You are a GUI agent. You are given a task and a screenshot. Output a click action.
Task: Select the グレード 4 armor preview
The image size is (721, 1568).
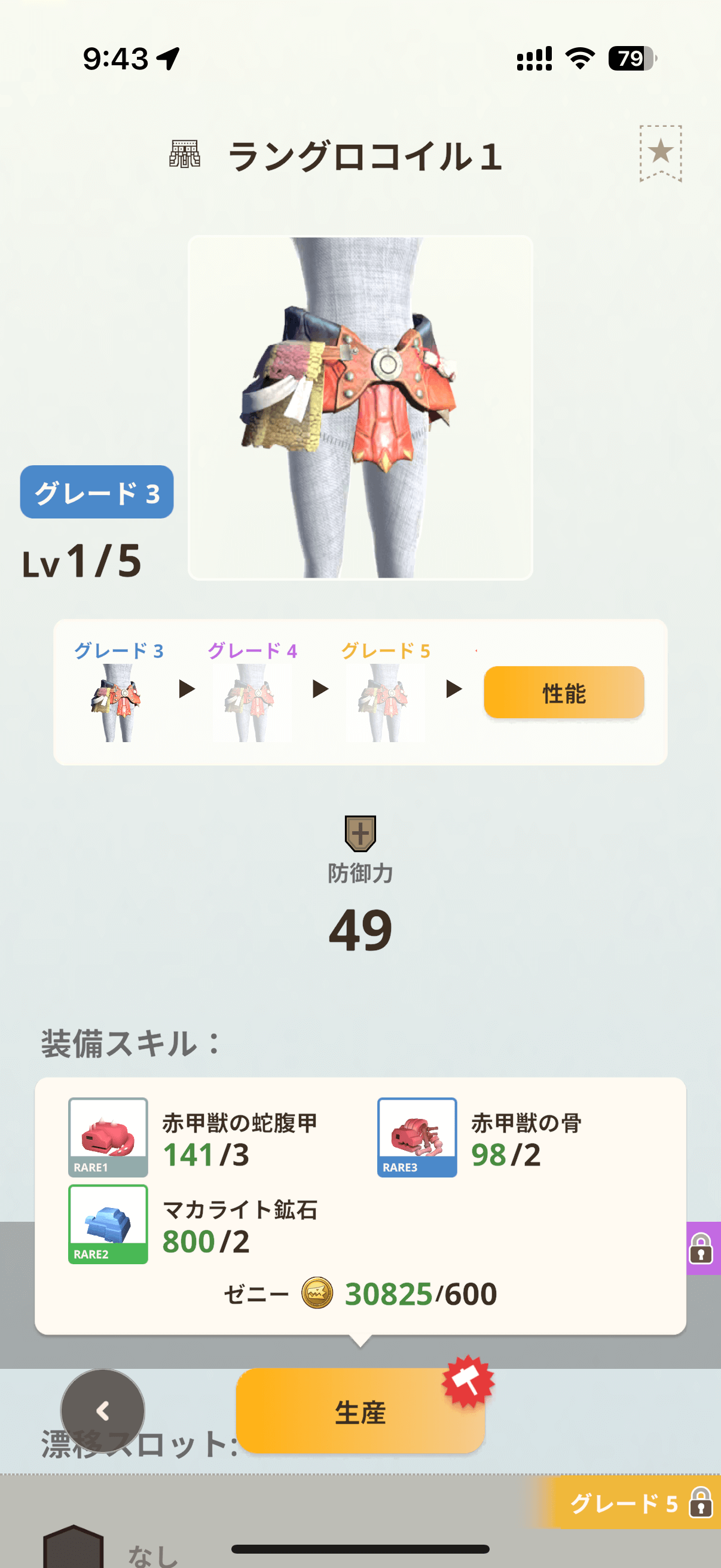252,703
